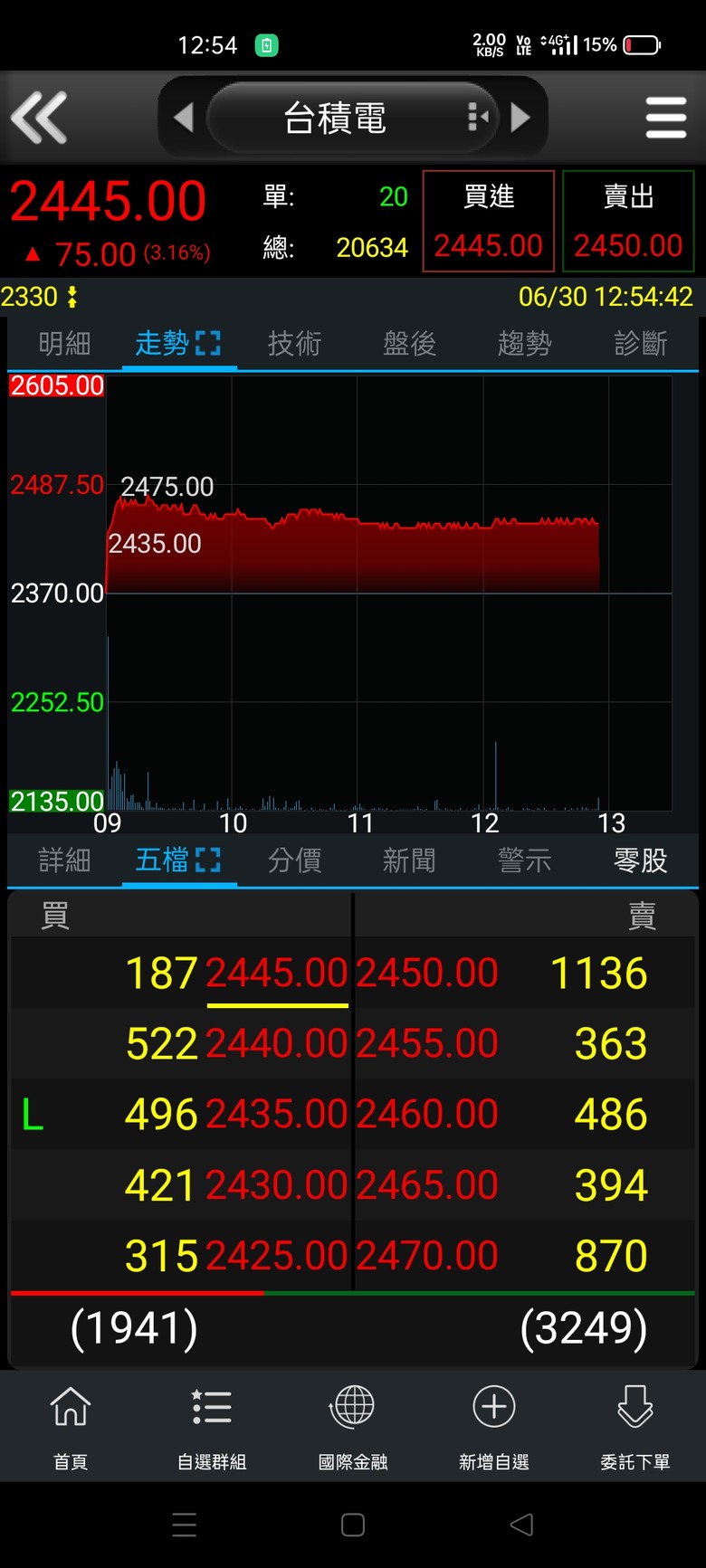
Task: Open the hamburger menu
Action: (x=666, y=118)
